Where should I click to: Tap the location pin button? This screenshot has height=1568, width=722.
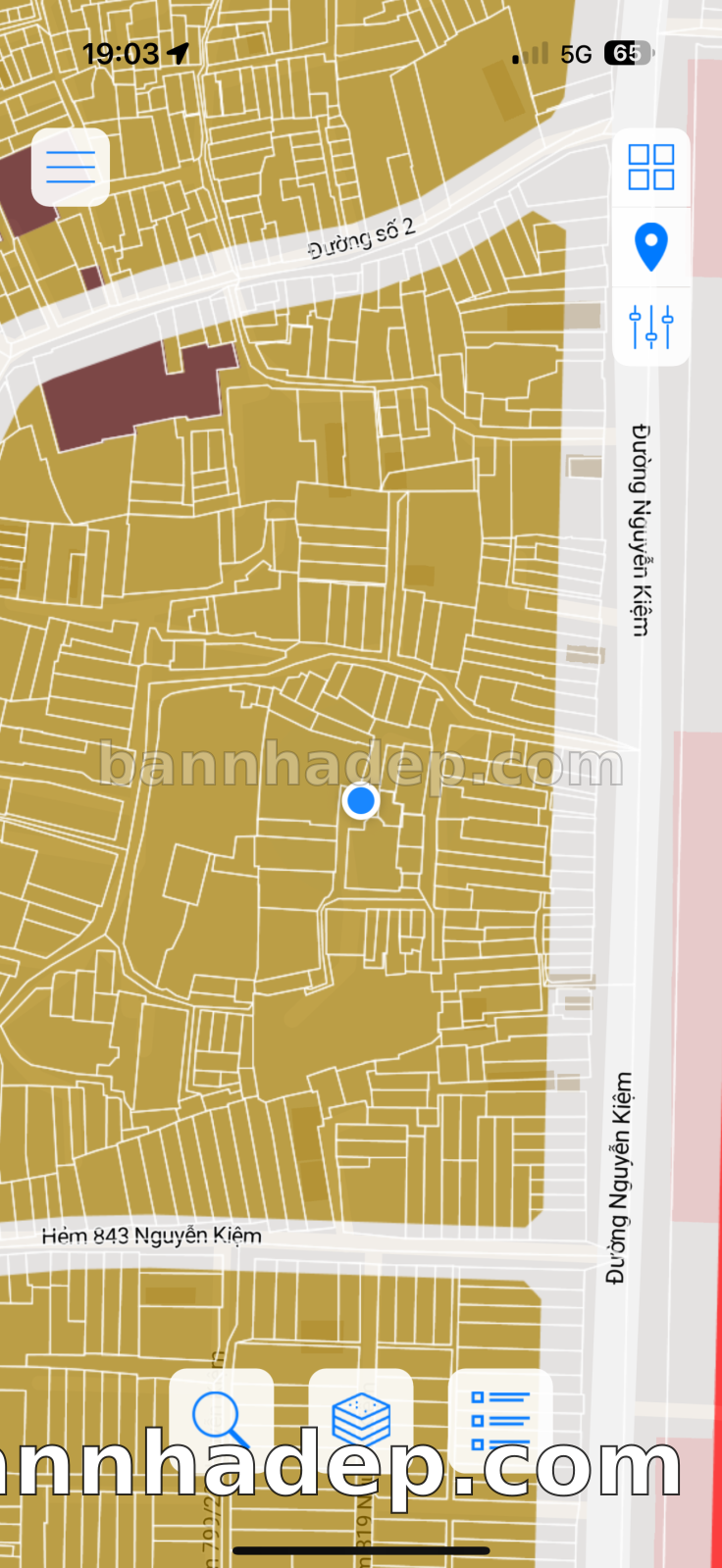click(x=651, y=247)
